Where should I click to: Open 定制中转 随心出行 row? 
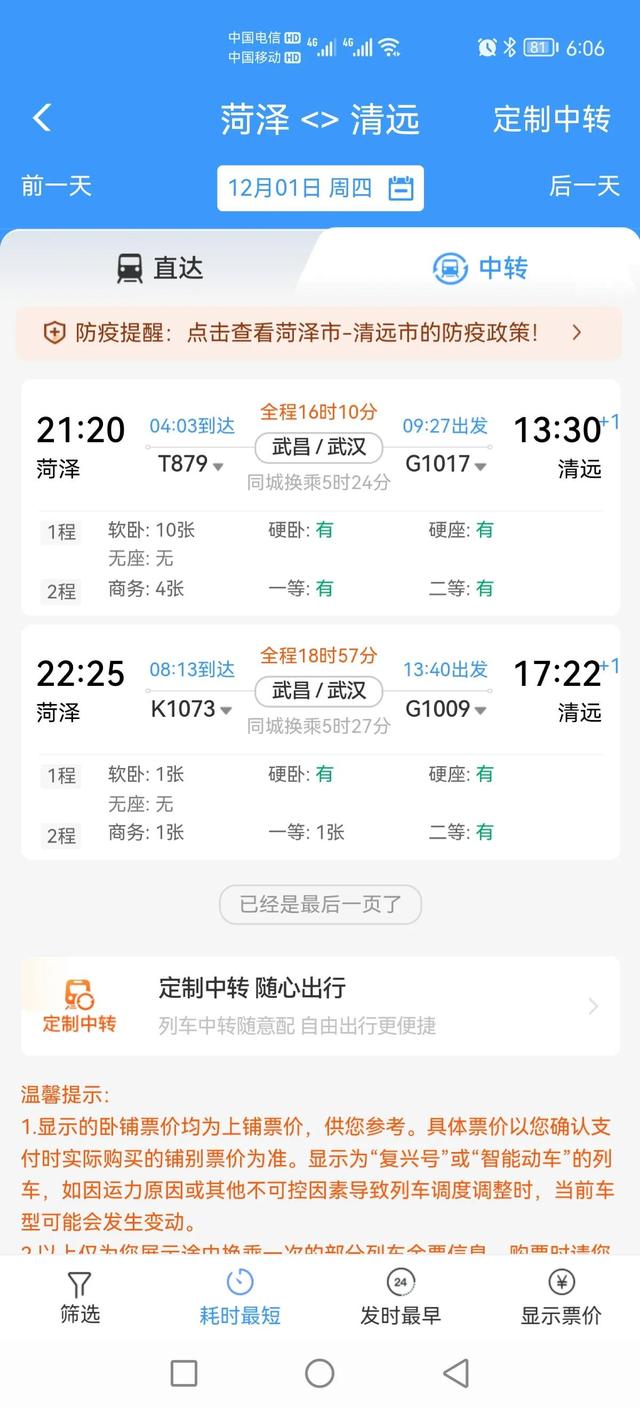pyautogui.click(x=320, y=1006)
